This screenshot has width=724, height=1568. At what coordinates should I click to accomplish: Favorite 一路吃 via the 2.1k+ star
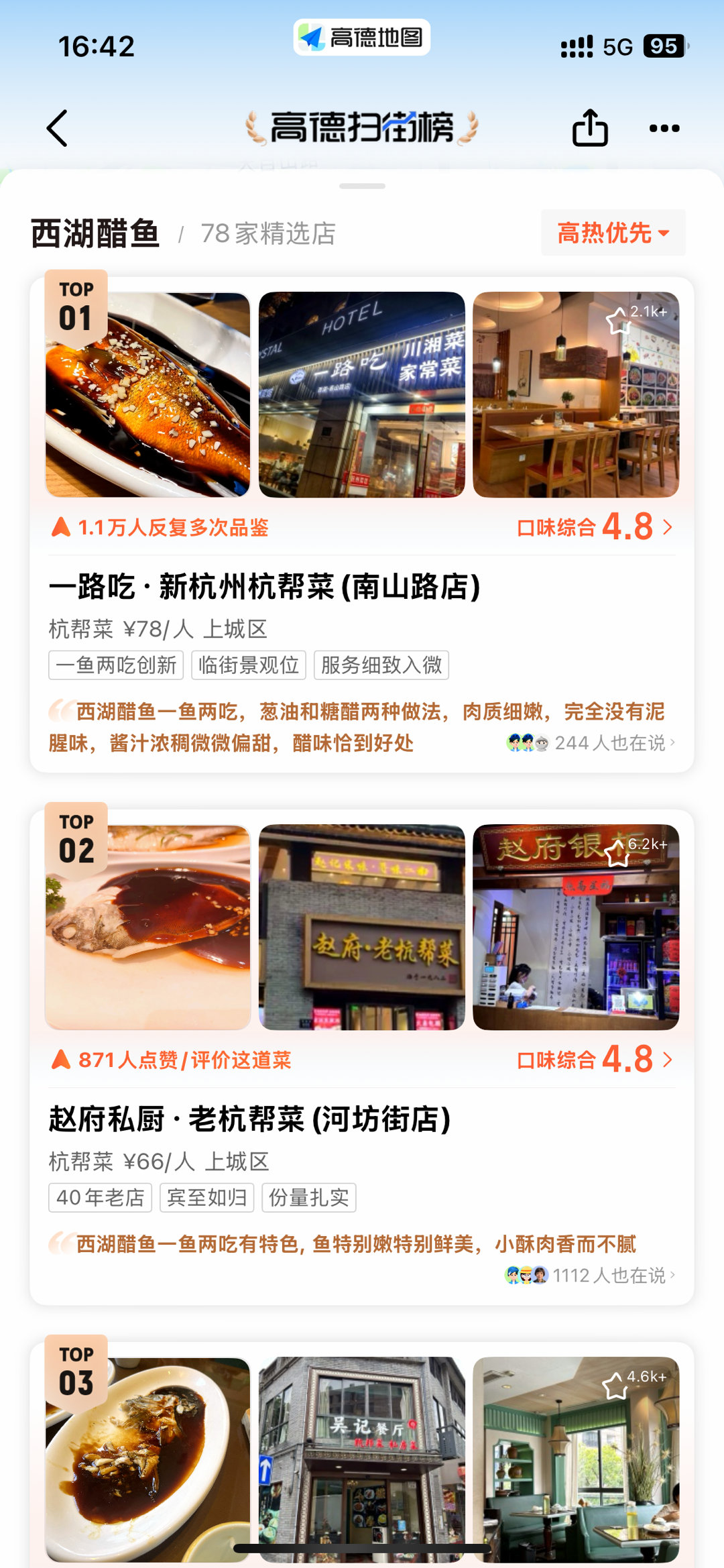(x=618, y=321)
